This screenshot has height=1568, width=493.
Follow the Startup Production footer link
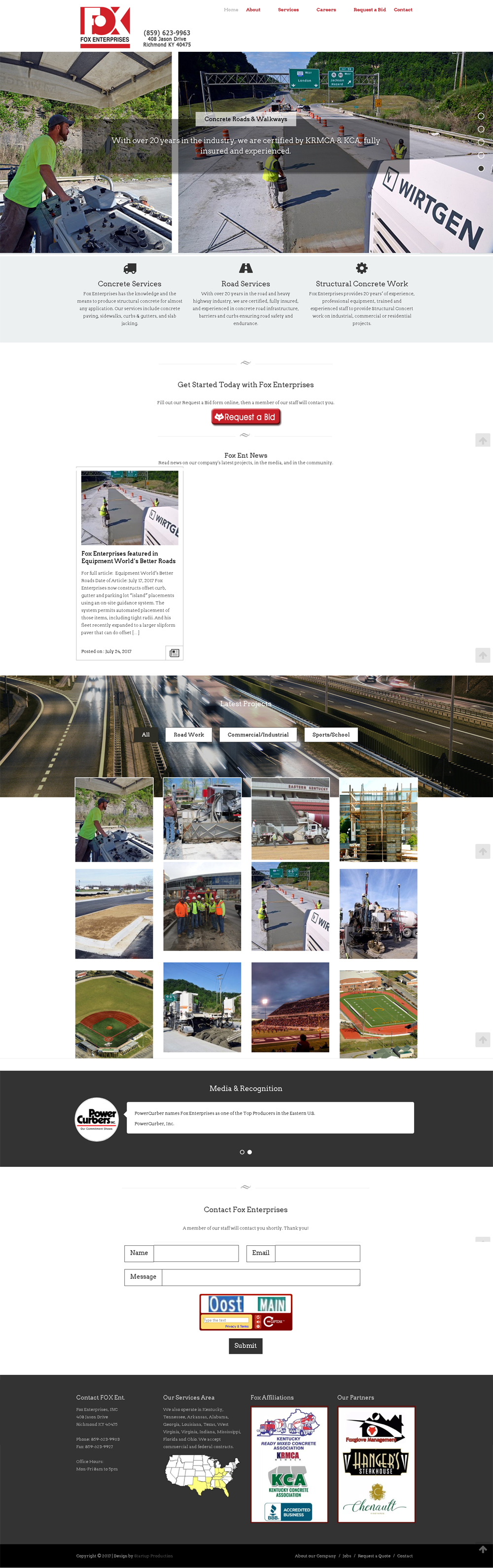(153, 1556)
